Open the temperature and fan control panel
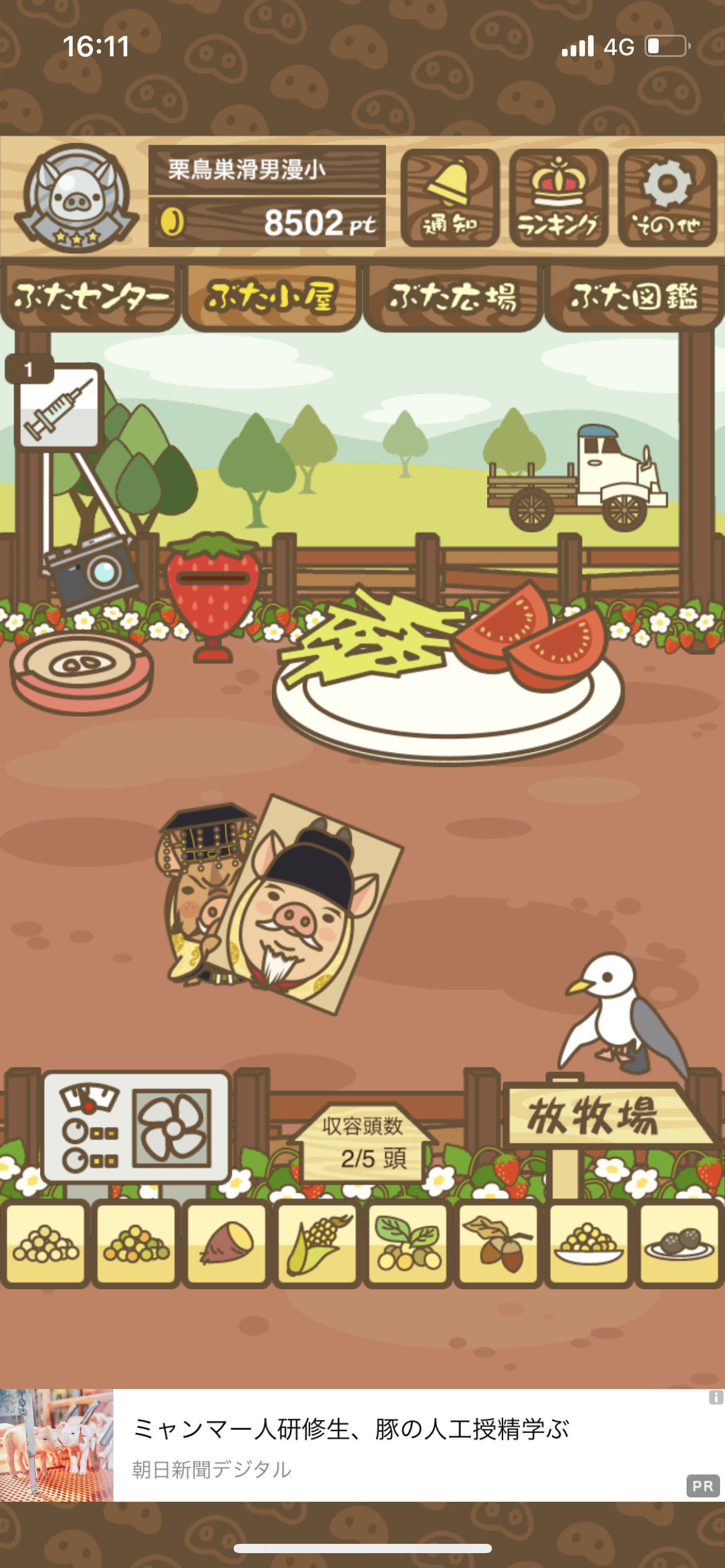This screenshot has height=1568, width=725. (136, 1127)
